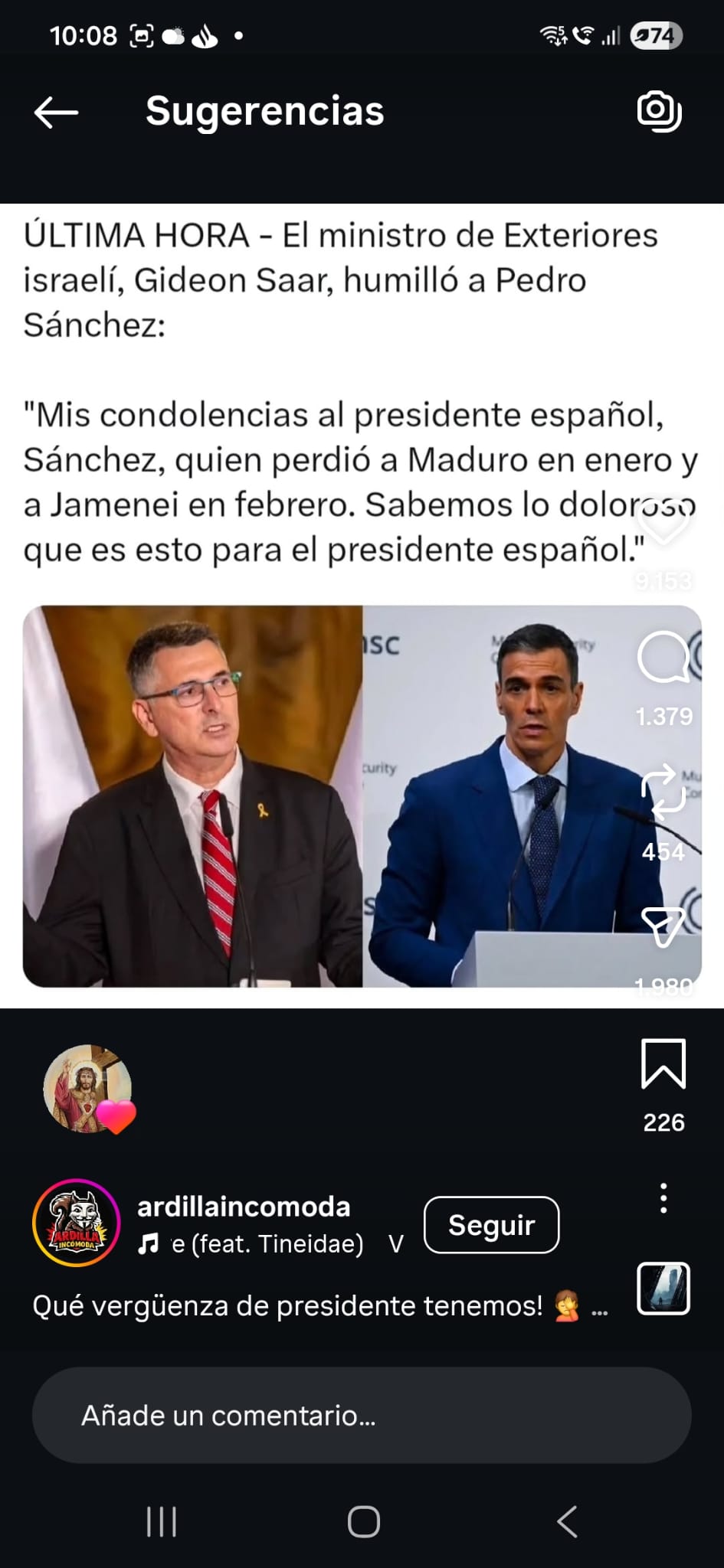The height and width of the screenshot is (1568, 724).
Task: Tap the Añade un comentario field
Action: click(x=362, y=1414)
